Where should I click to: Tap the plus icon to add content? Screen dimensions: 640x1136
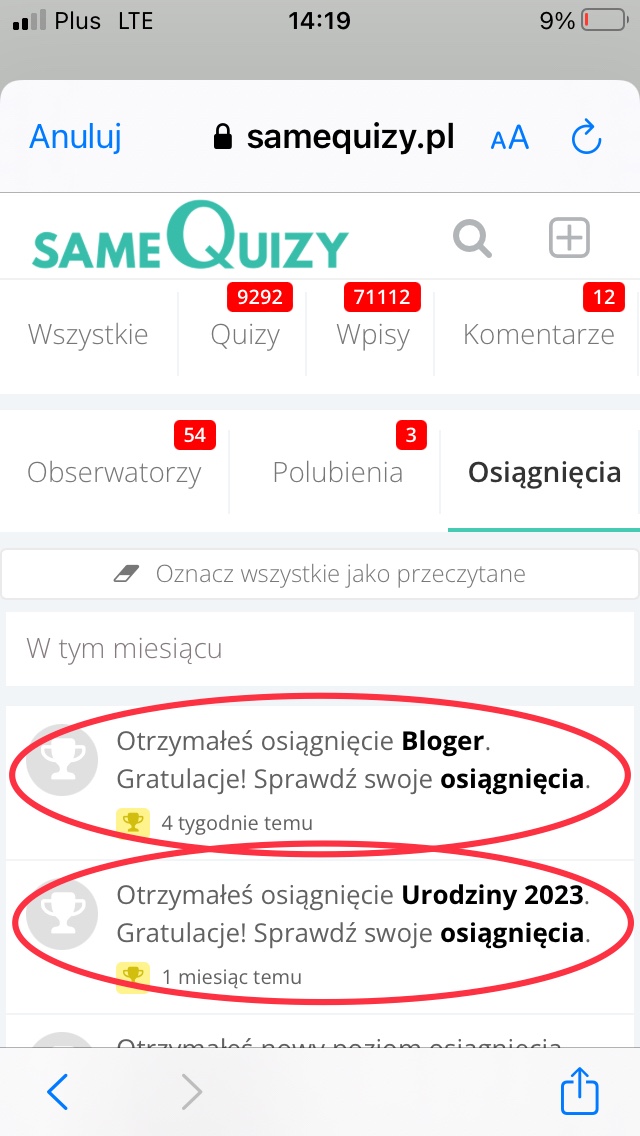tap(569, 238)
